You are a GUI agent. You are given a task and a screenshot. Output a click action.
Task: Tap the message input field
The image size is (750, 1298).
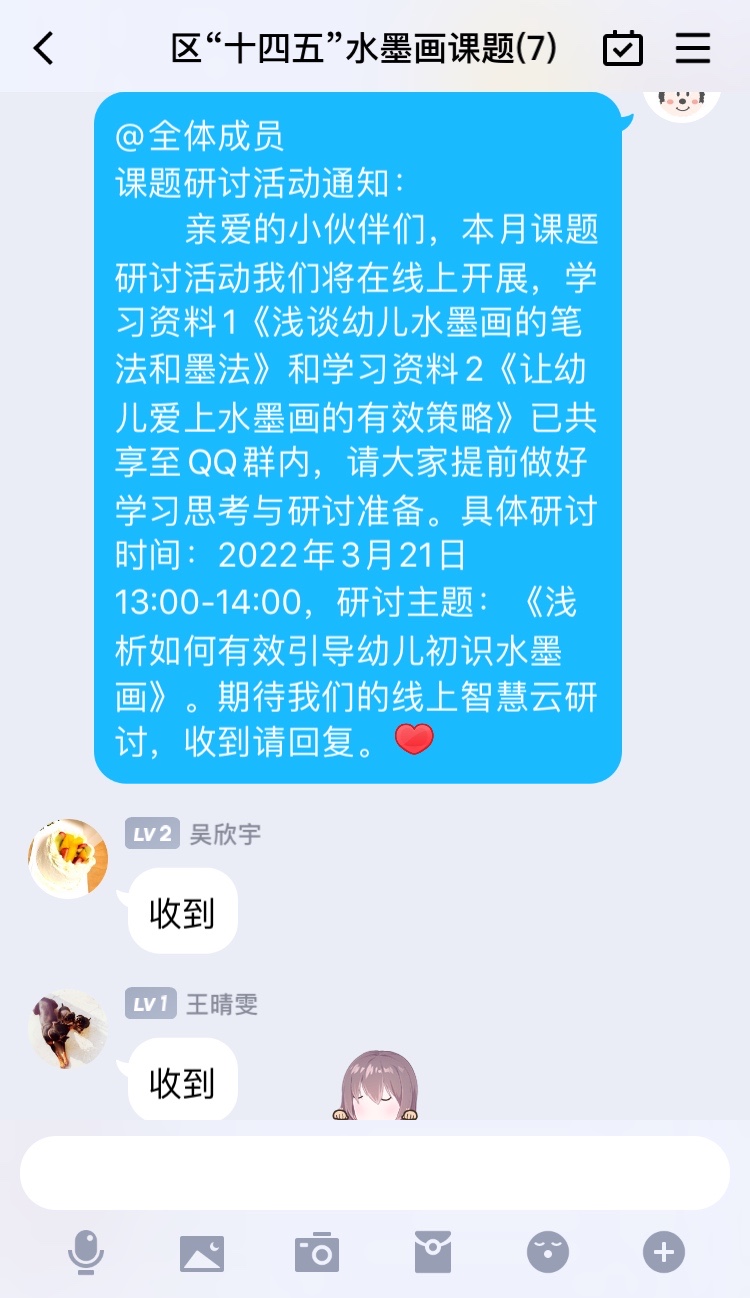coord(374,1173)
